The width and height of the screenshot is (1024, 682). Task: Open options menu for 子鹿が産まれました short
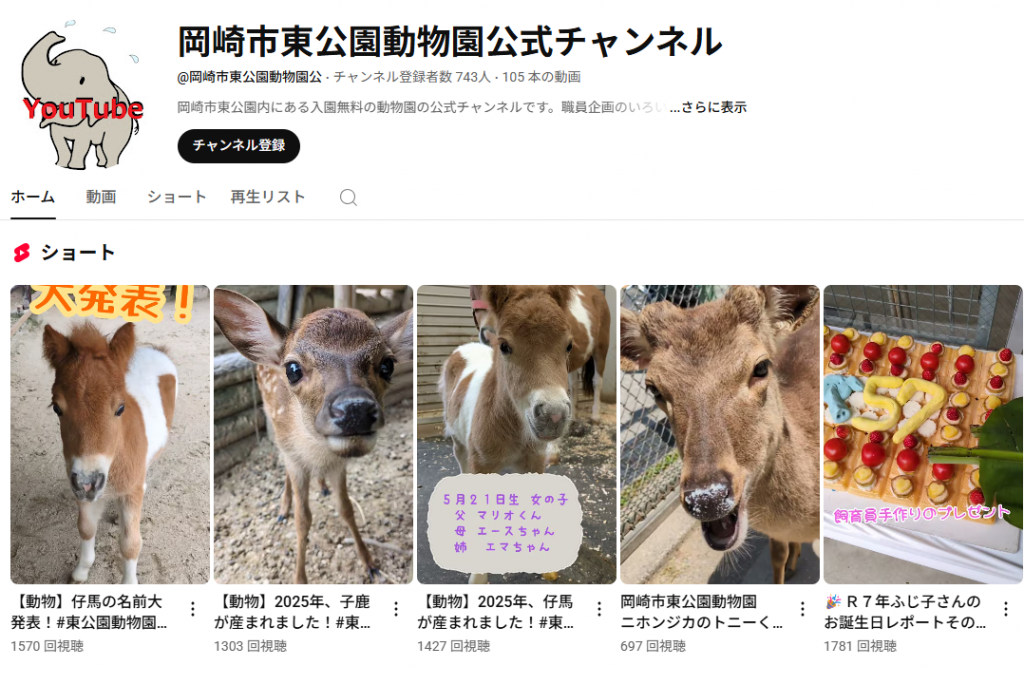click(396, 609)
